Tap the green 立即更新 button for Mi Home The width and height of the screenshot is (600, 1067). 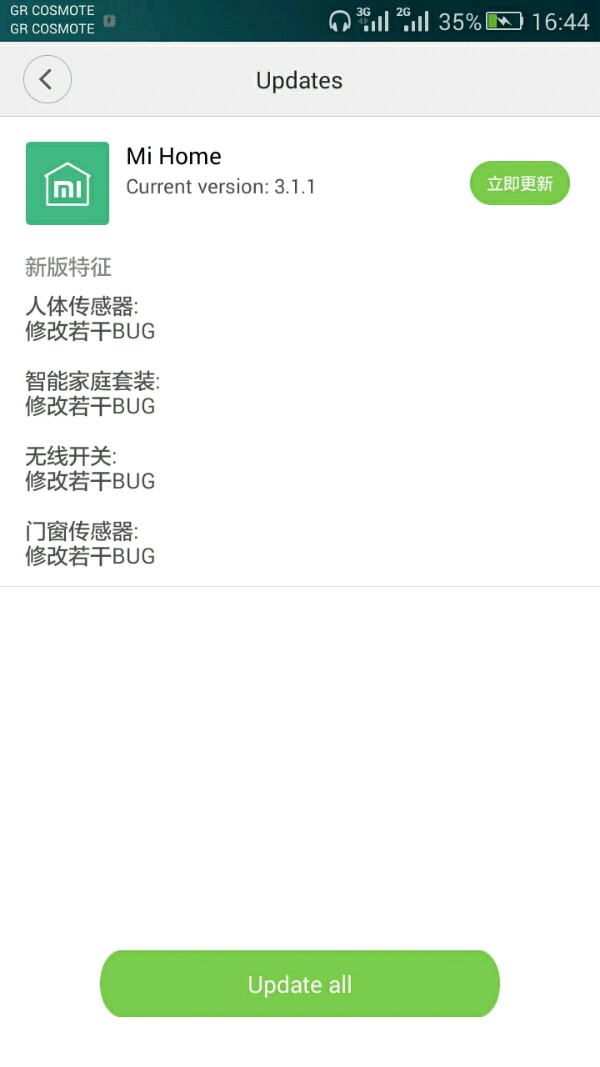click(519, 183)
